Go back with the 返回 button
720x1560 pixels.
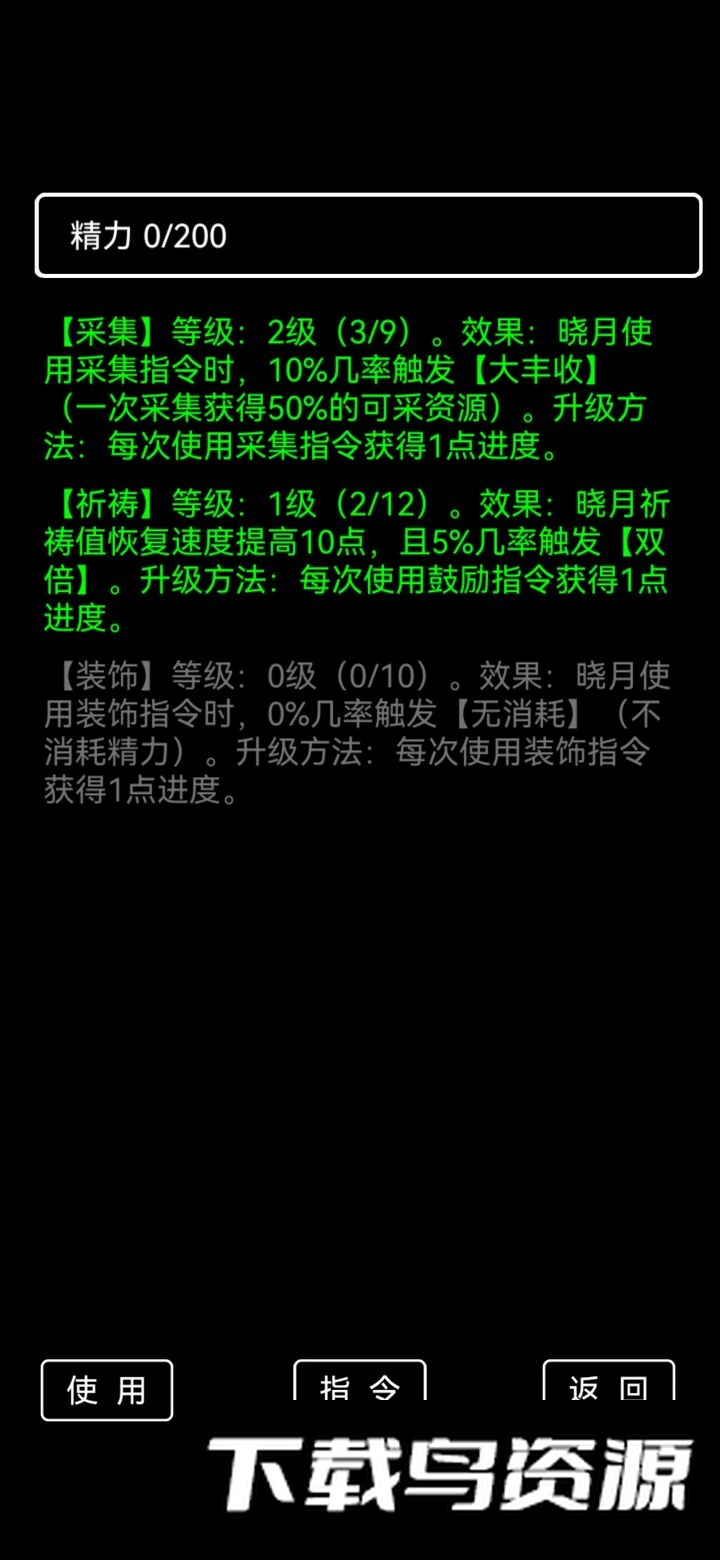[609, 1383]
